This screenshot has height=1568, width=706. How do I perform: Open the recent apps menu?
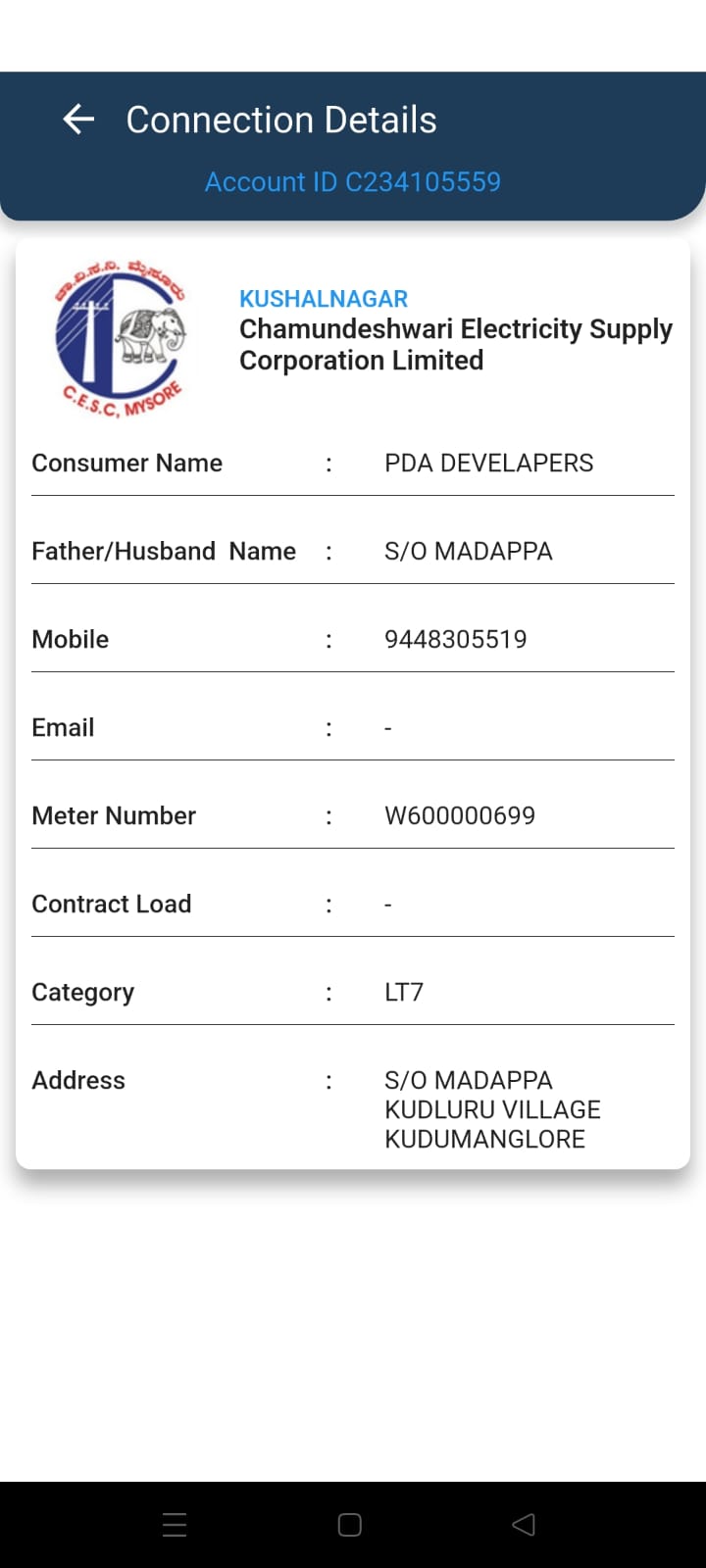pos(175,1524)
